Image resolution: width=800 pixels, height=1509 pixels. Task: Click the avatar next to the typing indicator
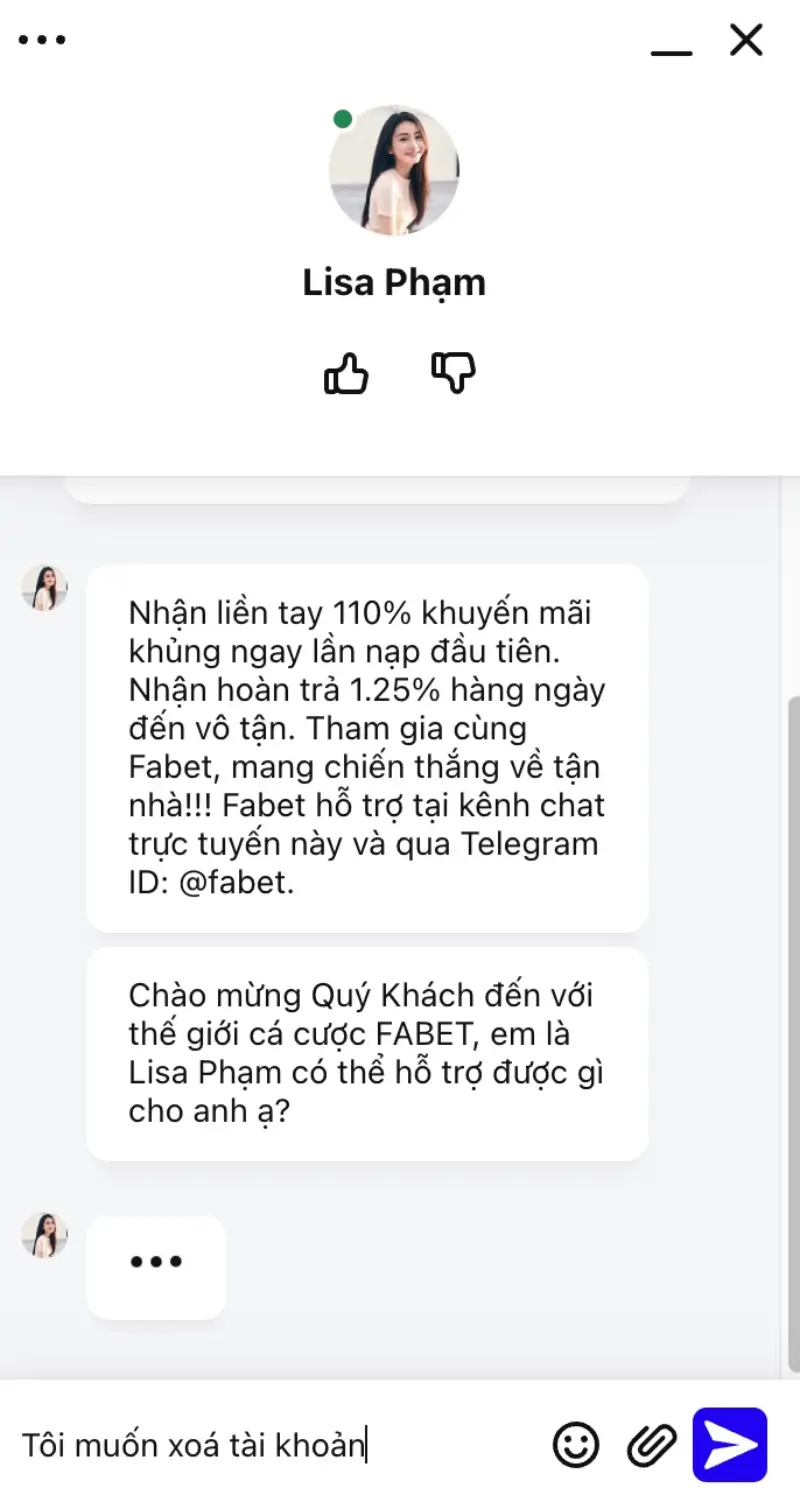45,1234
